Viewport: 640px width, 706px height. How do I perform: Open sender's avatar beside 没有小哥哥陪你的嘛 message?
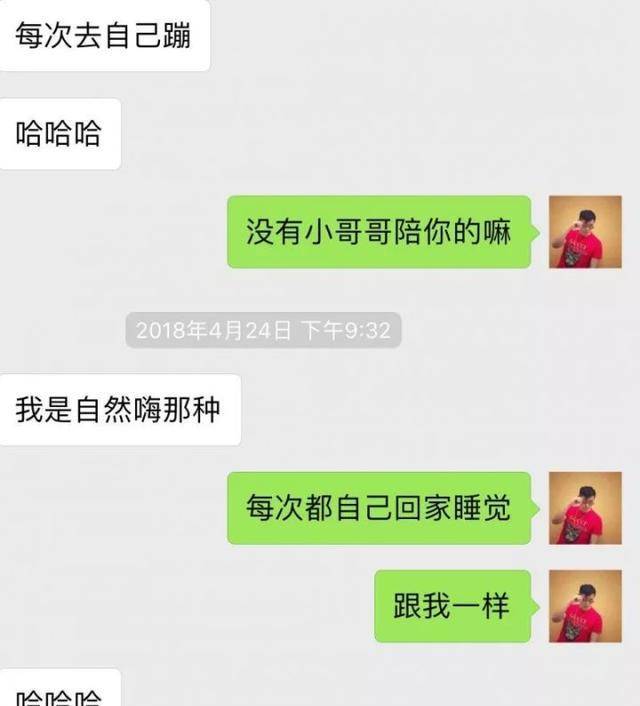(x=578, y=232)
